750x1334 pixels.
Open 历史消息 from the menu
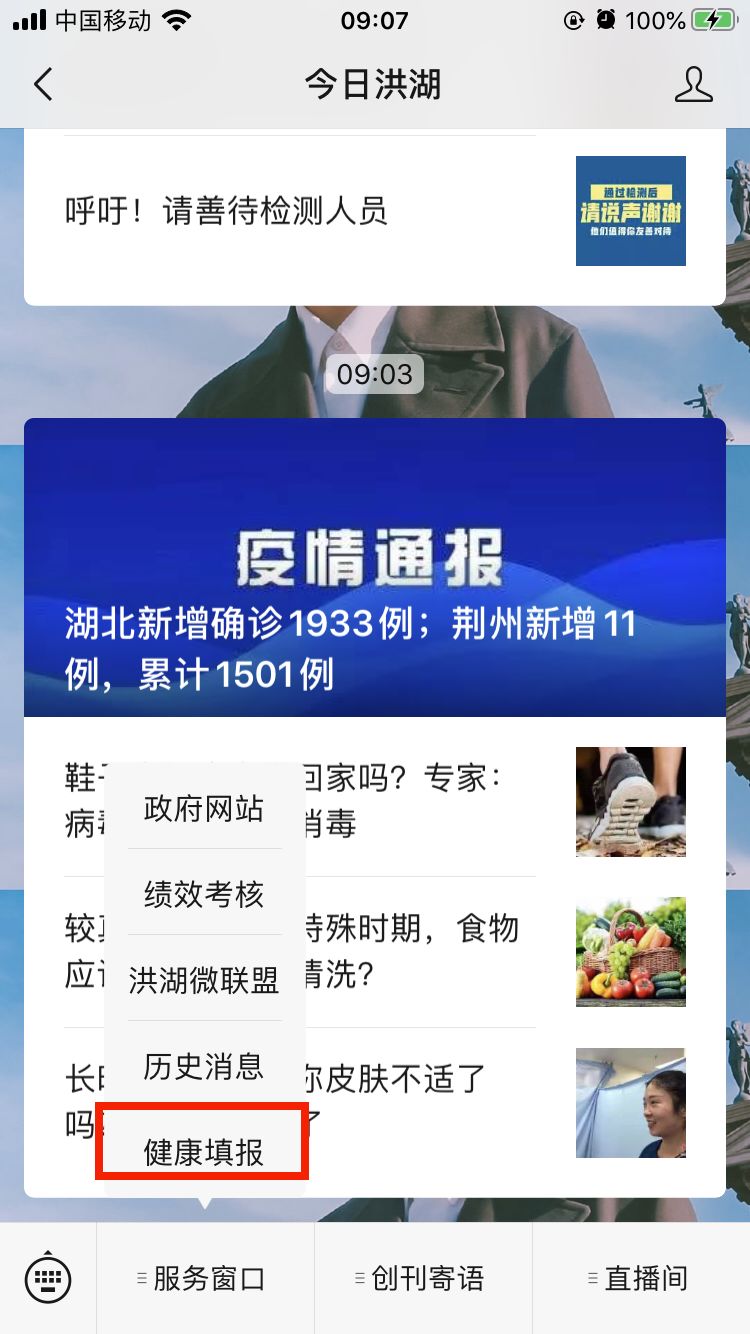[x=204, y=1066]
